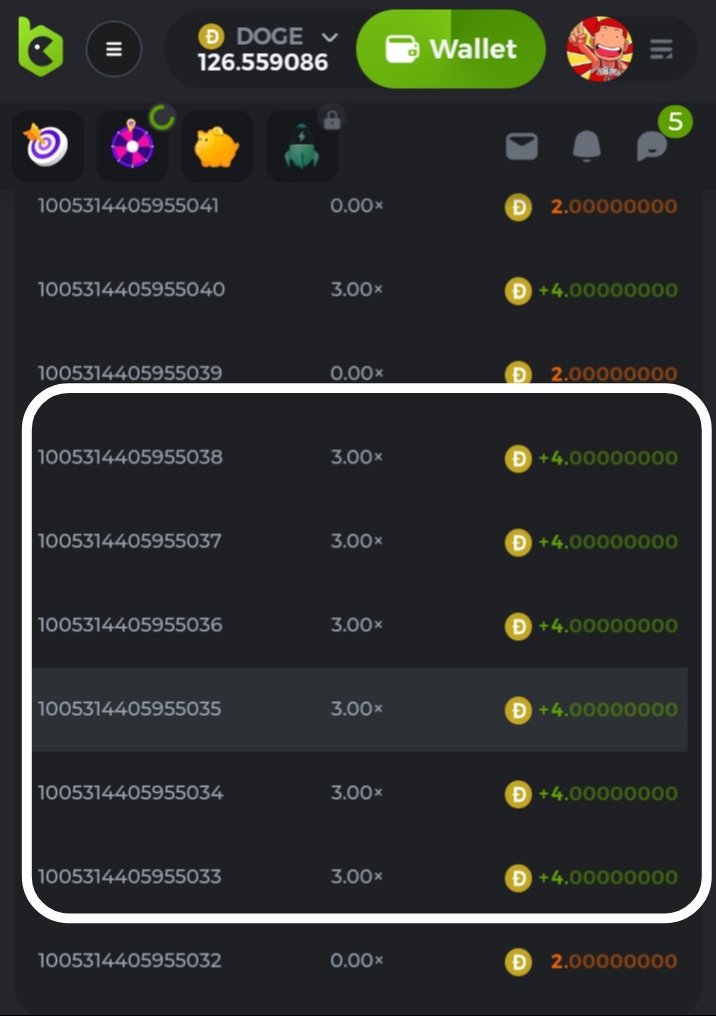Open bet record 1005314405955040

click(358, 290)
